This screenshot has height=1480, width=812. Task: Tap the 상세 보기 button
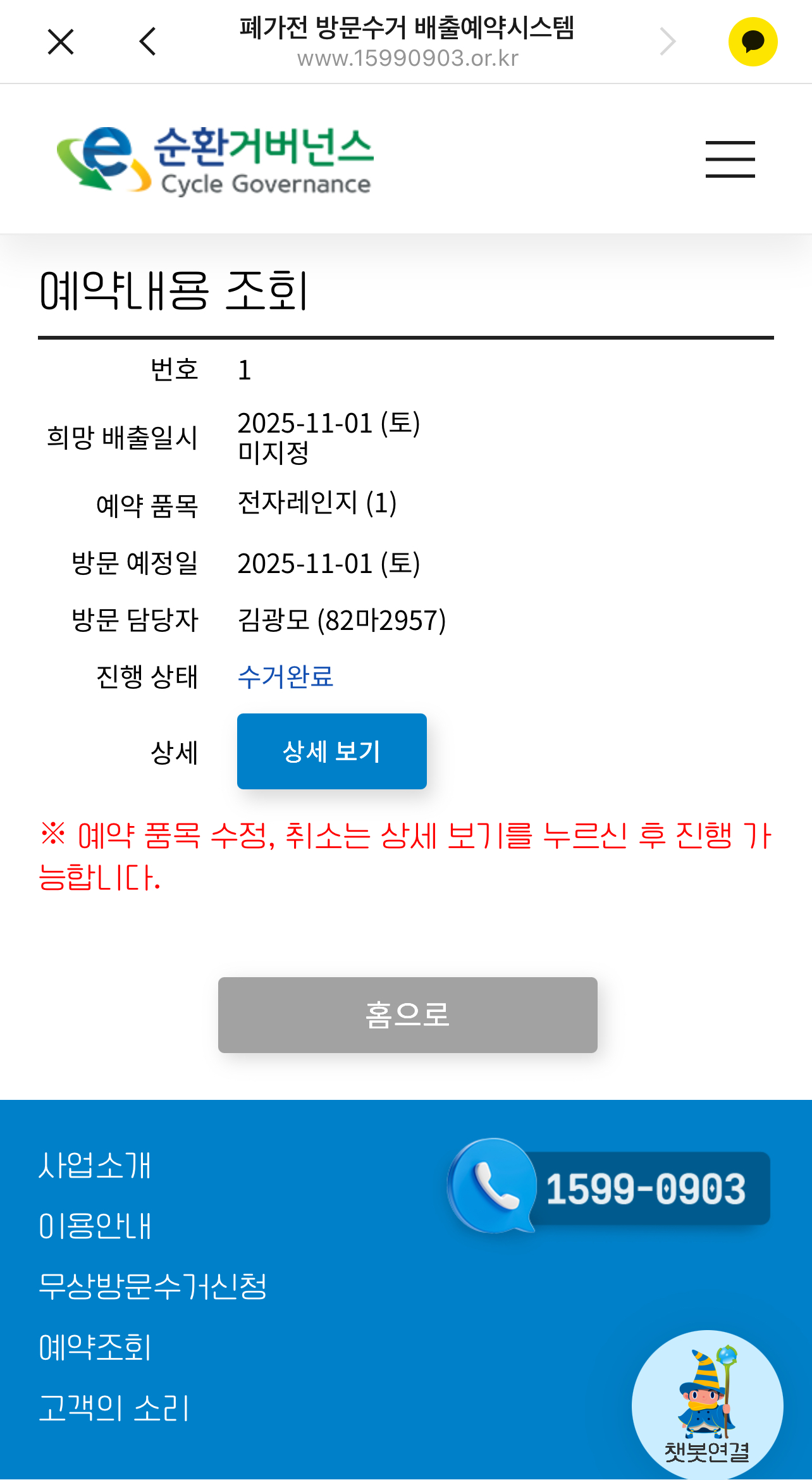(331, 751)
